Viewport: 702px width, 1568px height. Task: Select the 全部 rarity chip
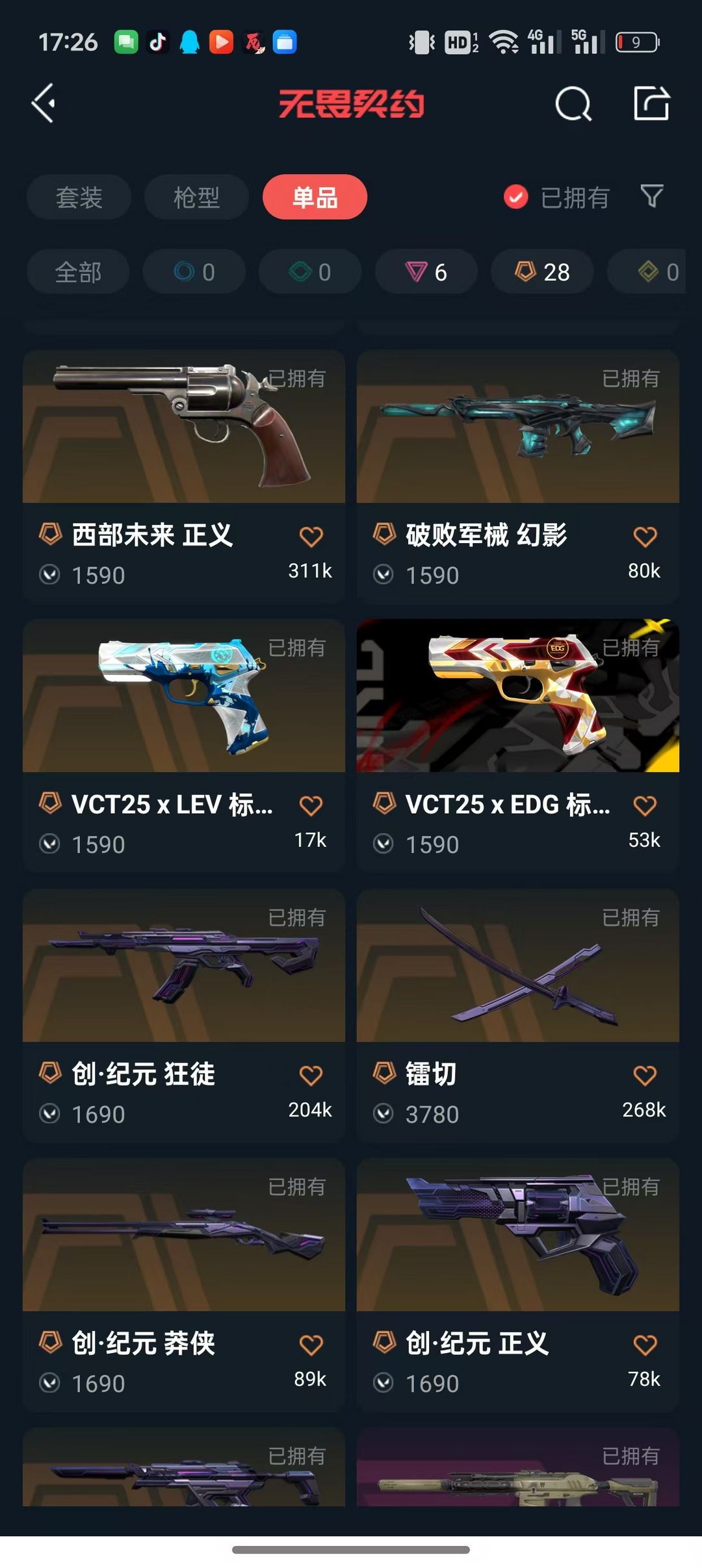tap(78, 272)
